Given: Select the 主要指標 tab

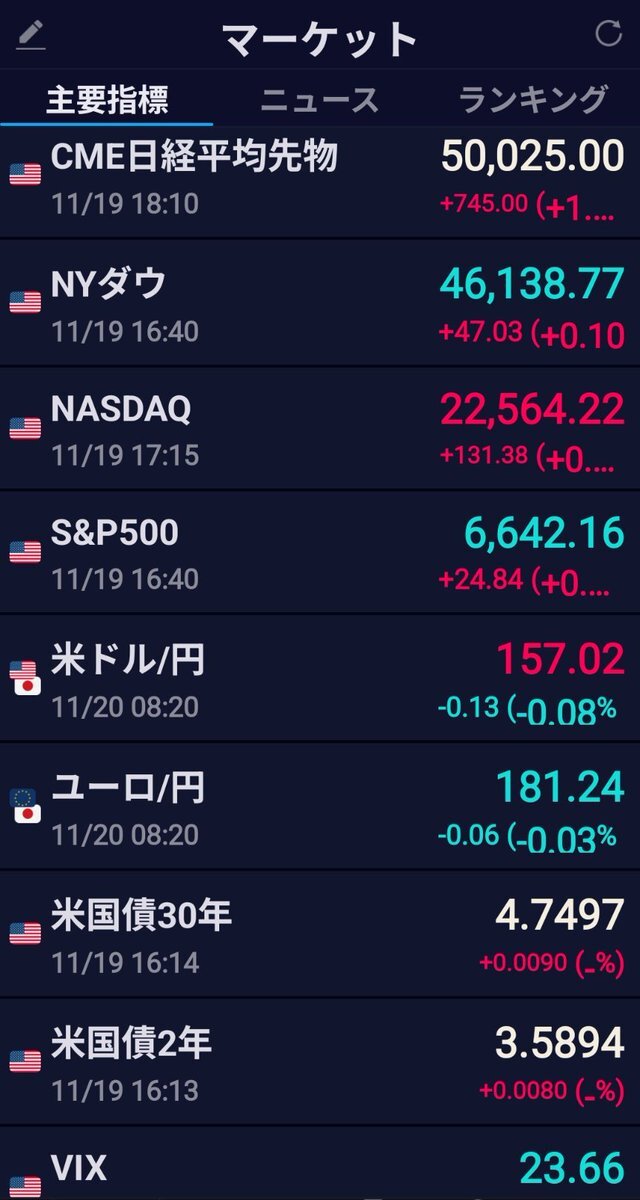Looking at the screenshot, I should 107,100.
